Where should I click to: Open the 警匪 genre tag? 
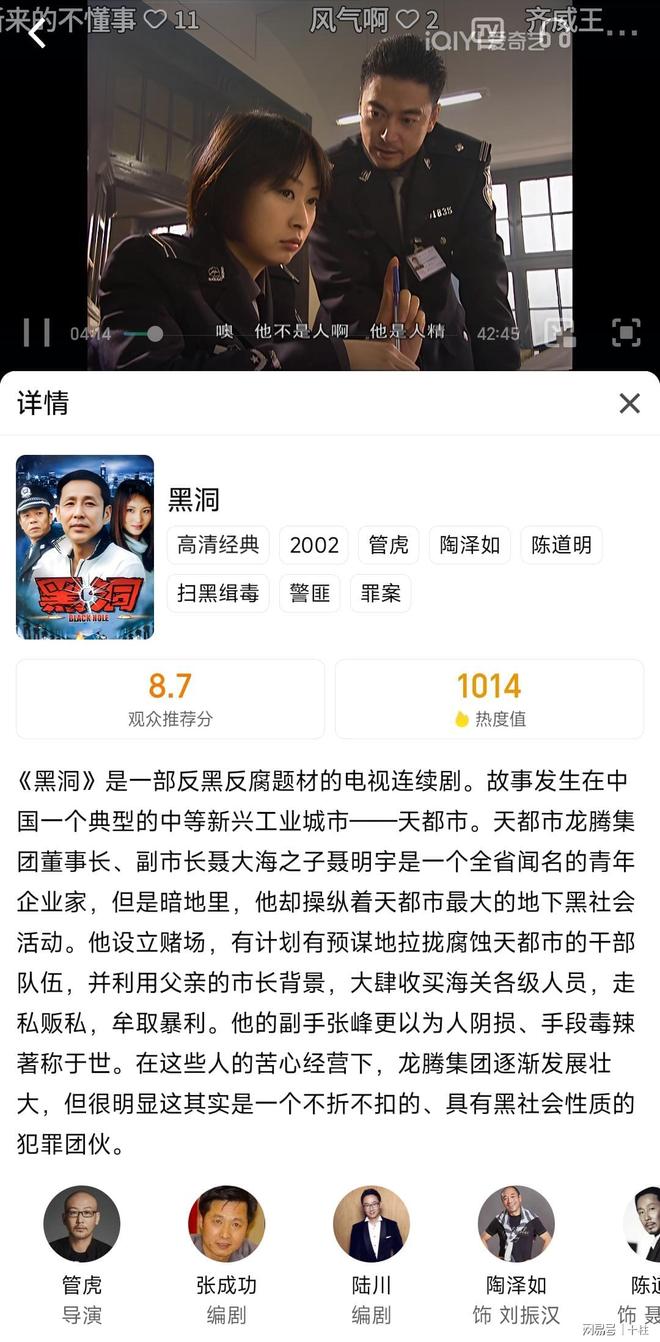coord(310,593)
